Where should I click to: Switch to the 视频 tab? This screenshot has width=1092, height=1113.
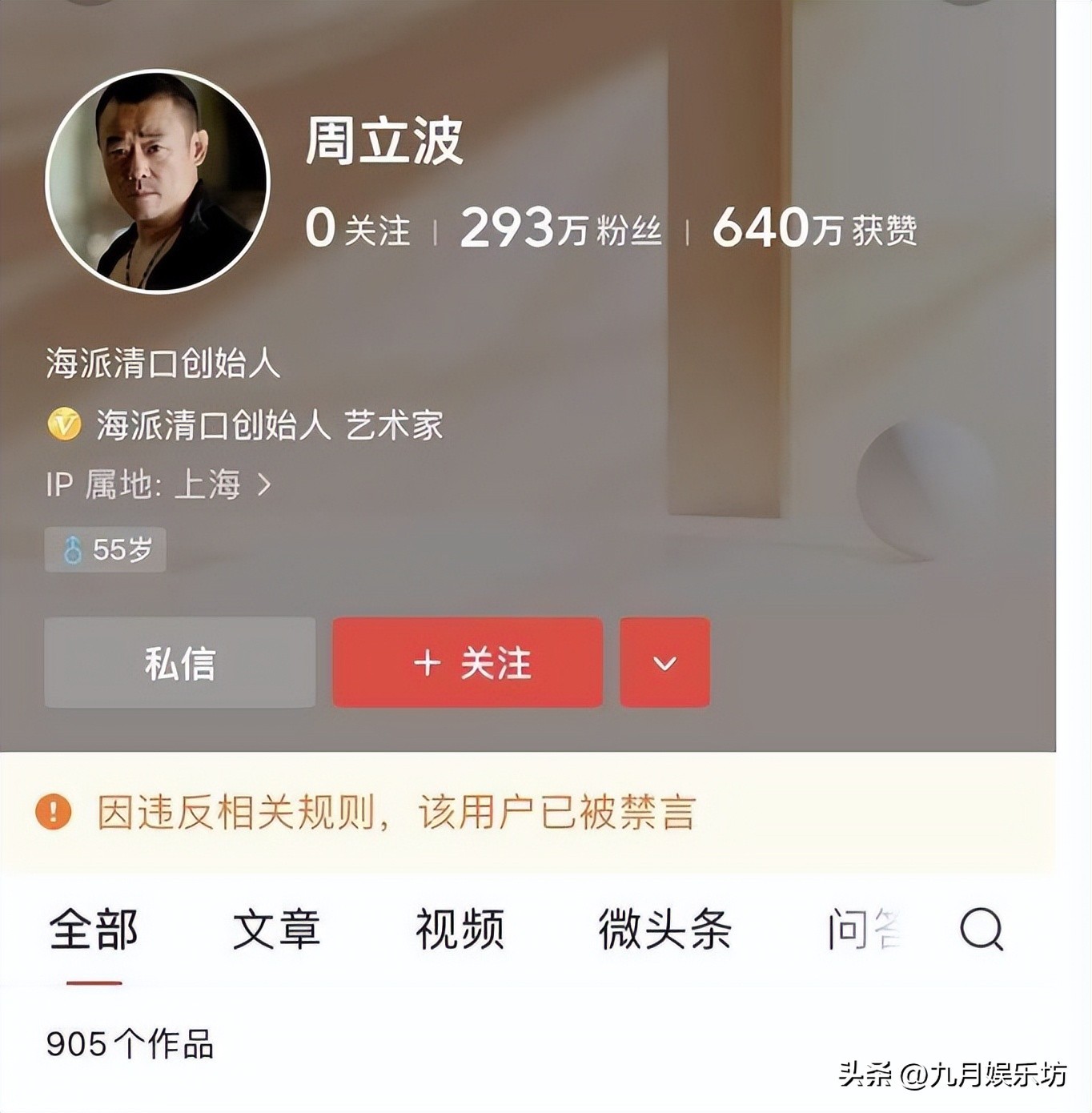click(x=460, y=930)
